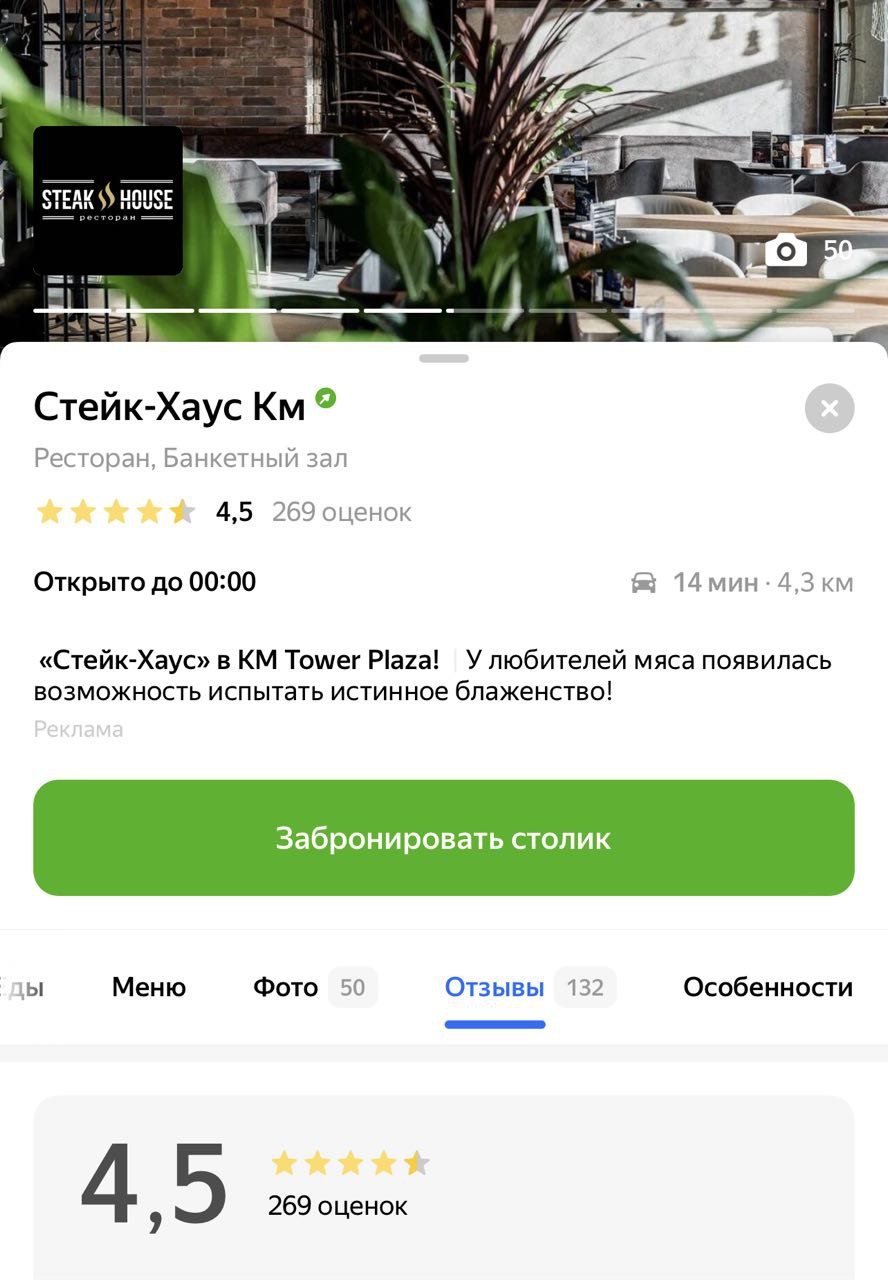Viewport: 888px width, 1280px height.
Task: Open the KM Tower Plaza advertisement
Action: 433,675
